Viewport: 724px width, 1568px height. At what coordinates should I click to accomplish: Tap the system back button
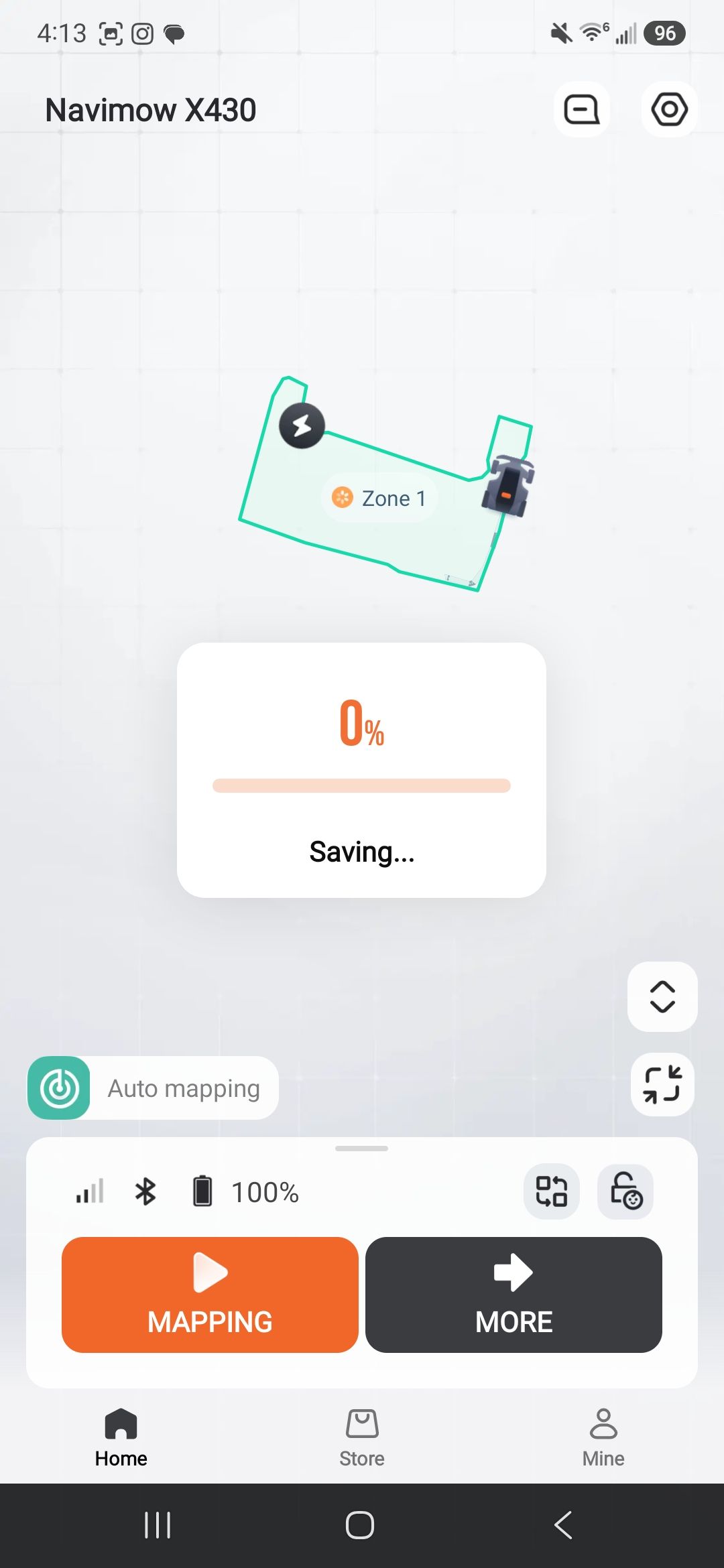(x=563, y=1525)
